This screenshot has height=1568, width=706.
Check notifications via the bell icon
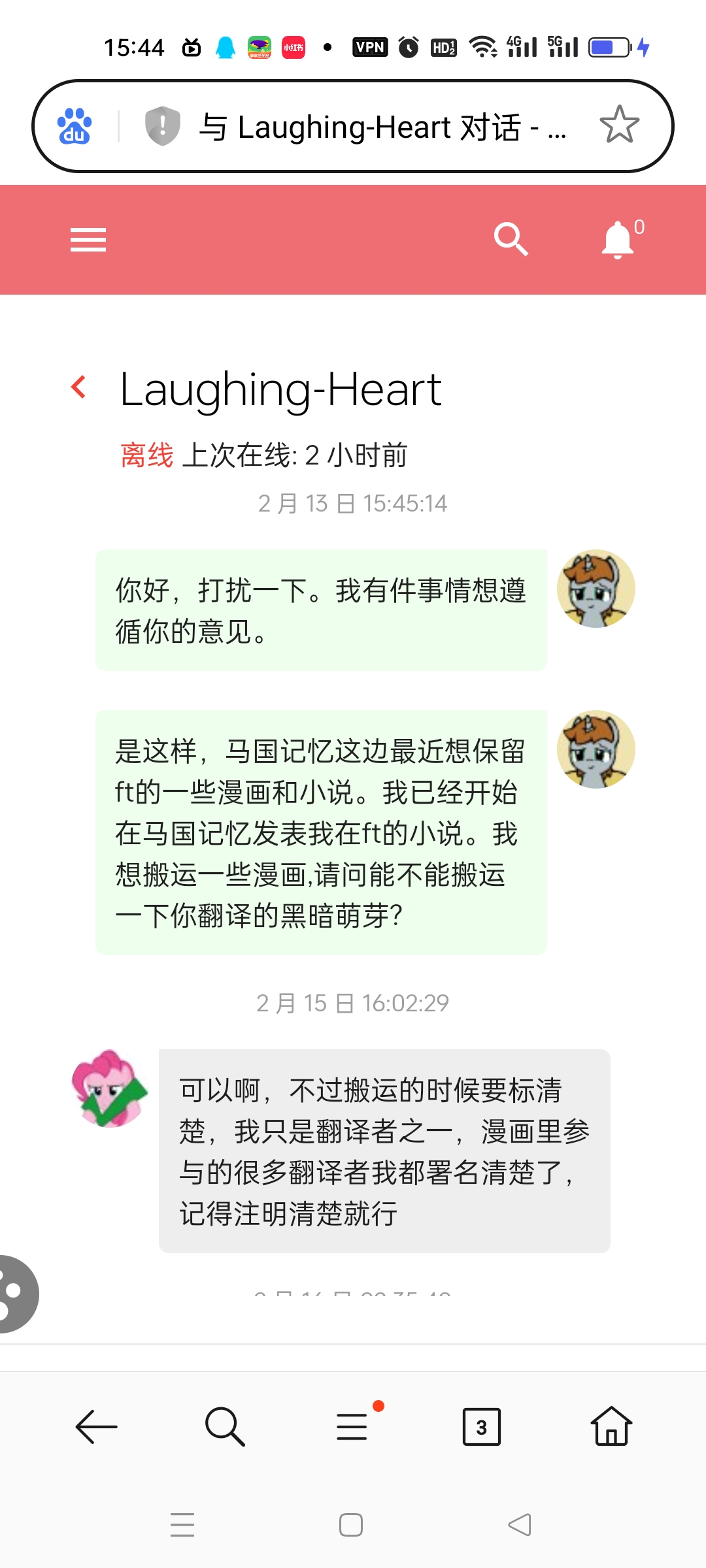[617, 240]
